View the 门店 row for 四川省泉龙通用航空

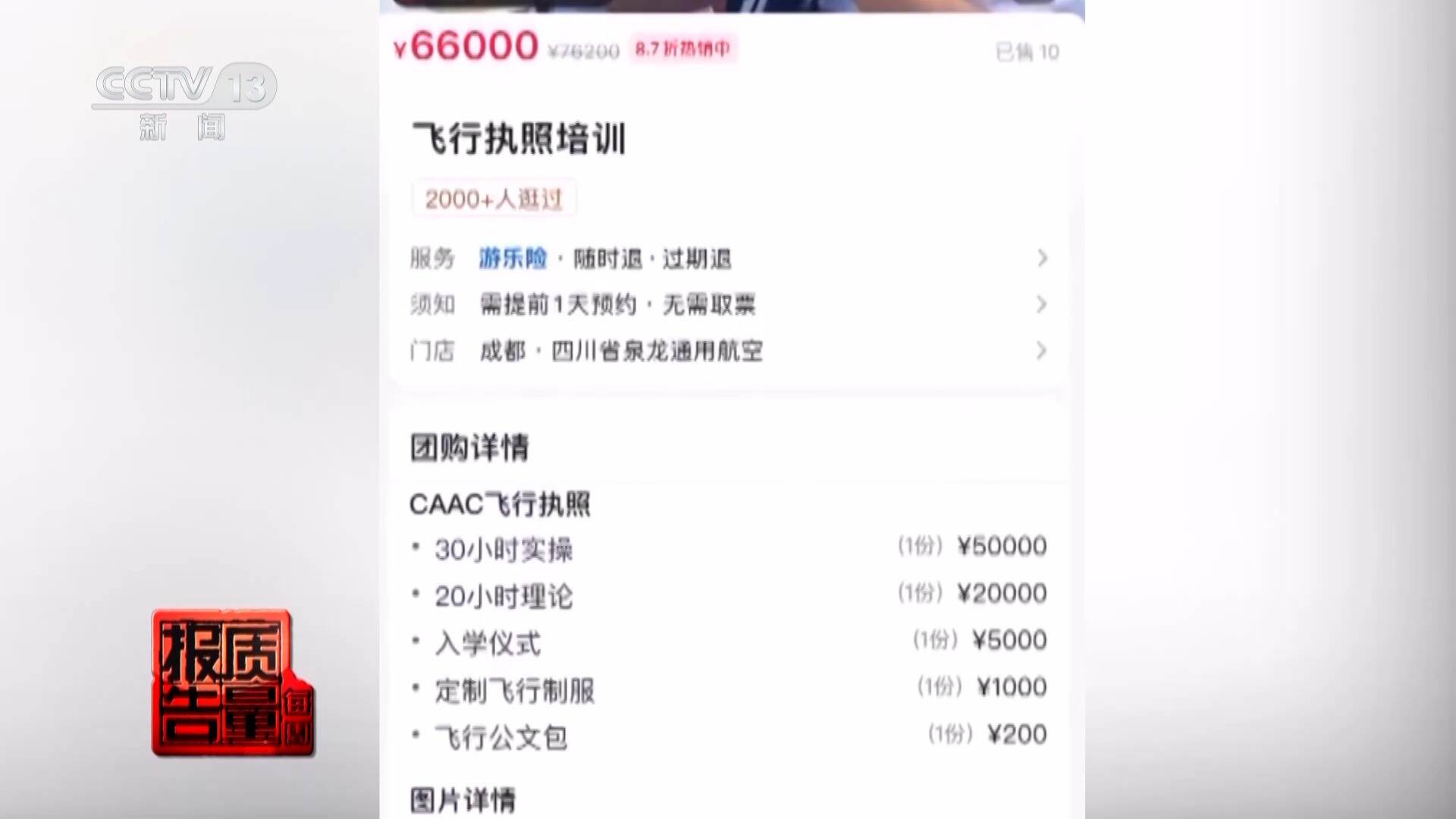point(726,351)
